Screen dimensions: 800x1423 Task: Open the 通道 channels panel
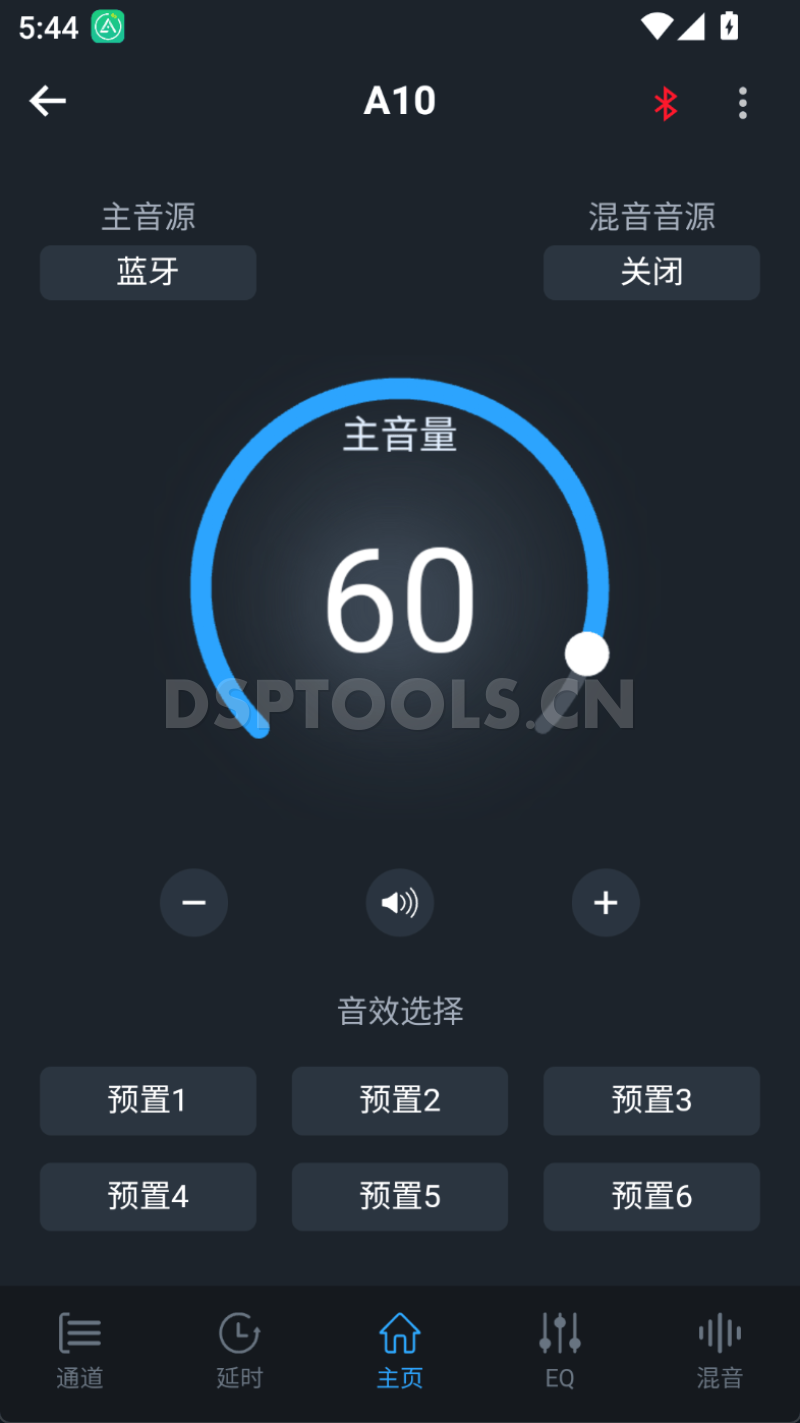[79, 1348]
